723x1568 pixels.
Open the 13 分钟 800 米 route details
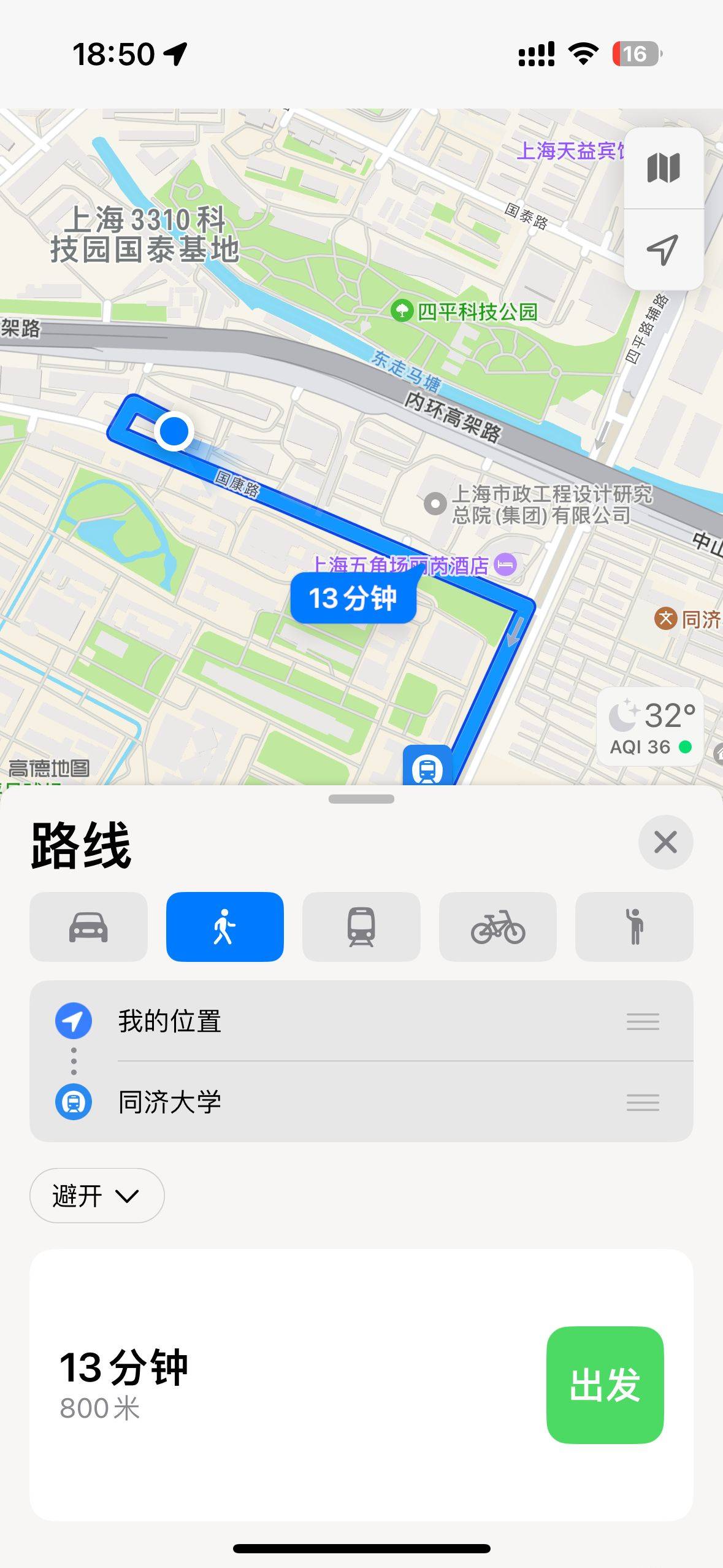pos(361,1385)
